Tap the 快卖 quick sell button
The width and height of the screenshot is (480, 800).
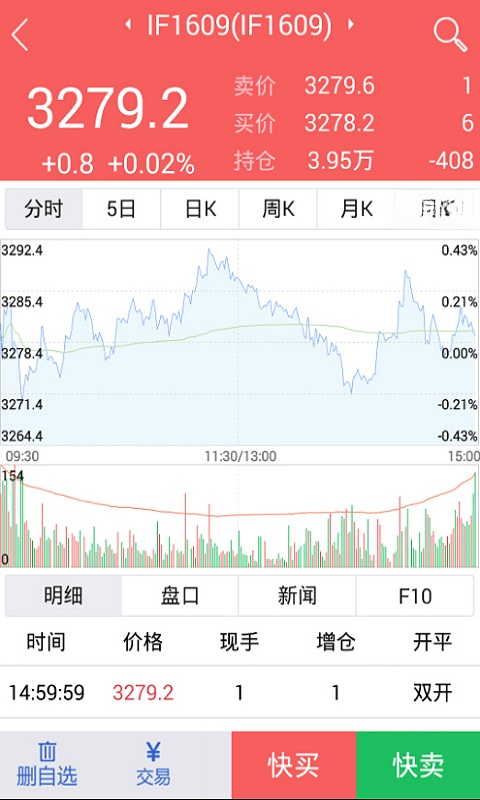pos(418,765)
